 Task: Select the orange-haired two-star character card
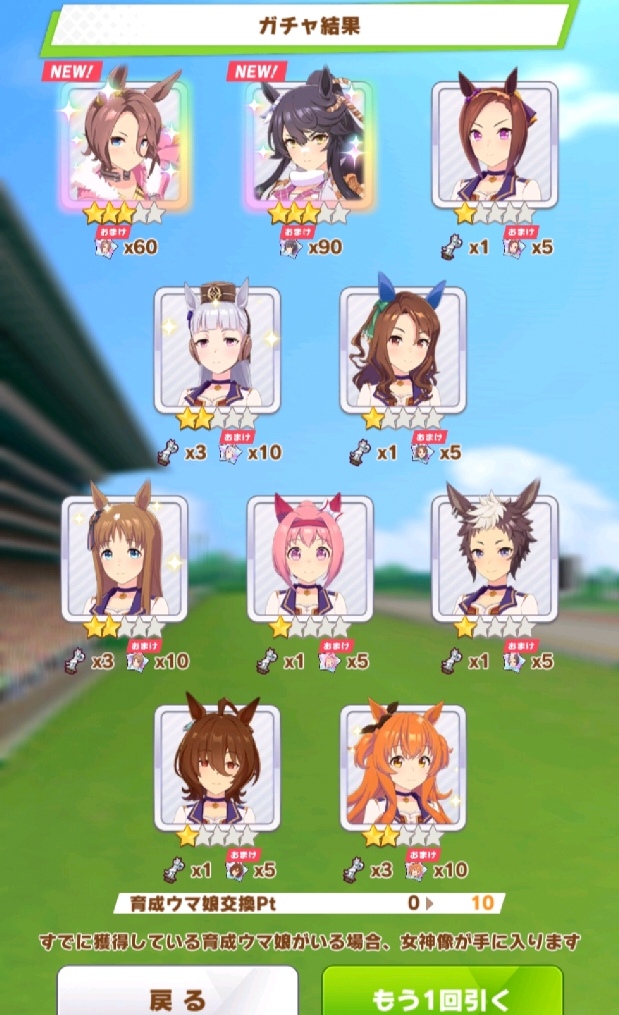[x=402, y=766]
